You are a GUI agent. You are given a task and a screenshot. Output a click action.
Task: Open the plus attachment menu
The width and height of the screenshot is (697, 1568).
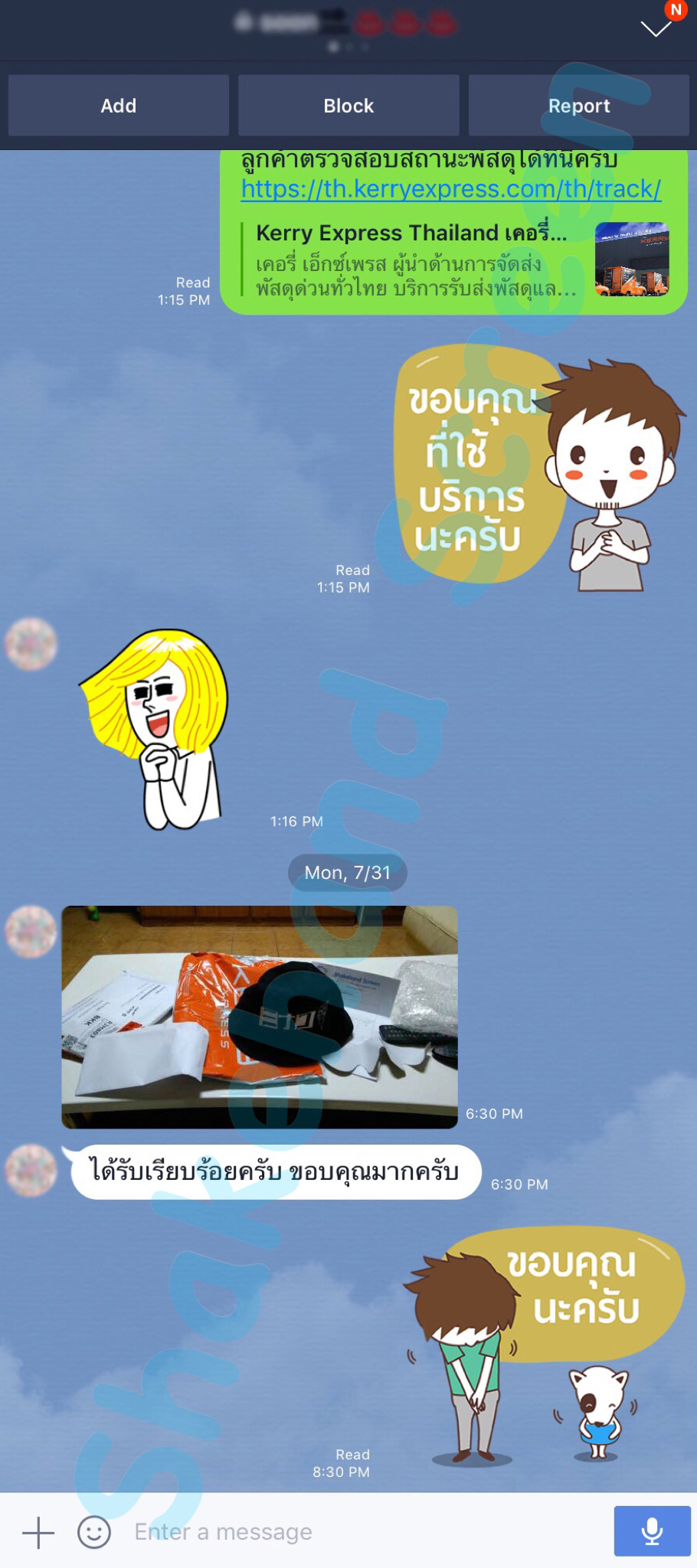click(38, 1532)
